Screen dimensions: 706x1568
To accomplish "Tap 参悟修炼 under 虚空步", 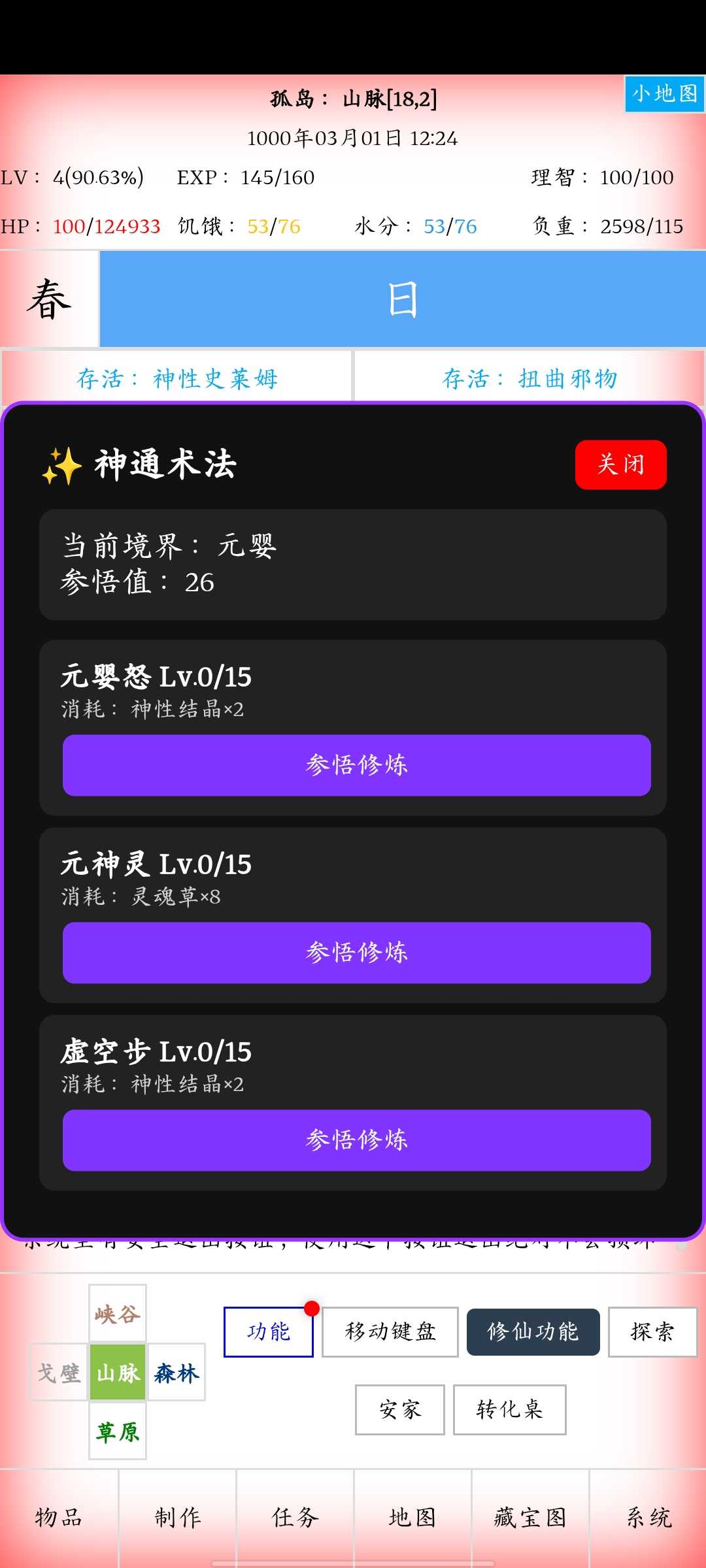I will click(356, 1140).
